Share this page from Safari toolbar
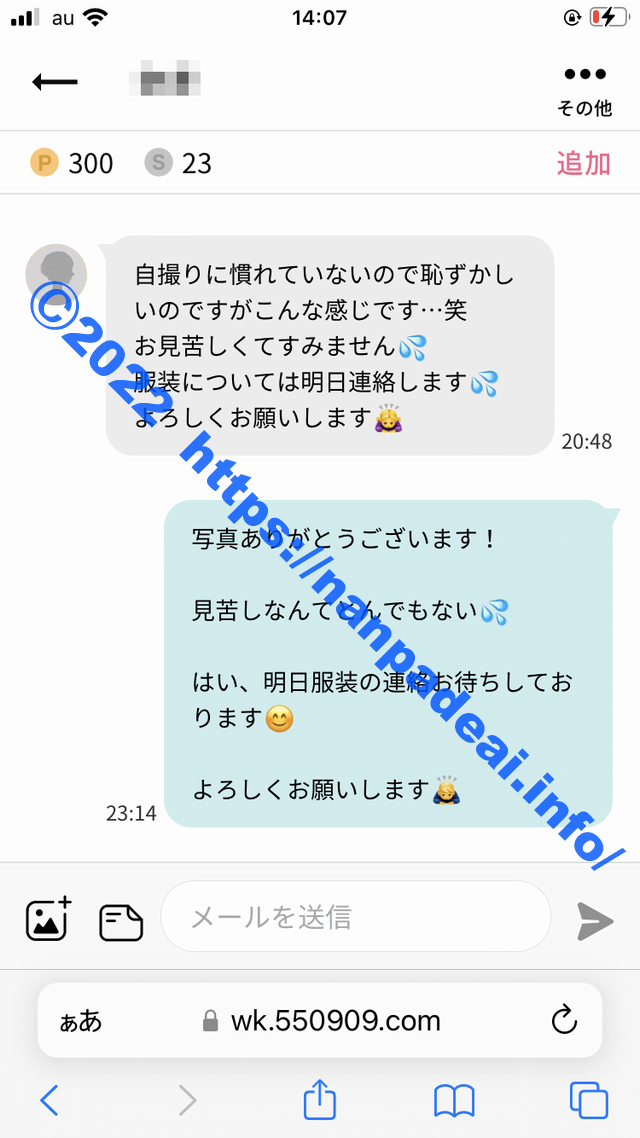This screenshot has width=640, height=1138. 319,1100
